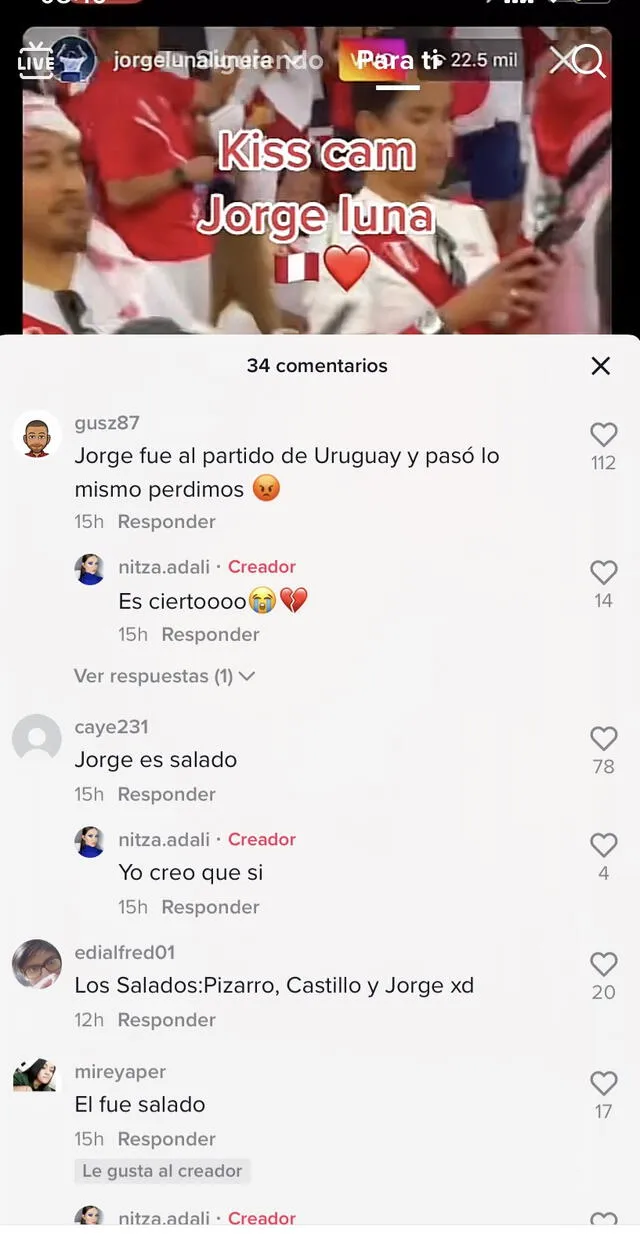Switch to the "Para ti" tab

pyautogui.click(x=399, y=61)
